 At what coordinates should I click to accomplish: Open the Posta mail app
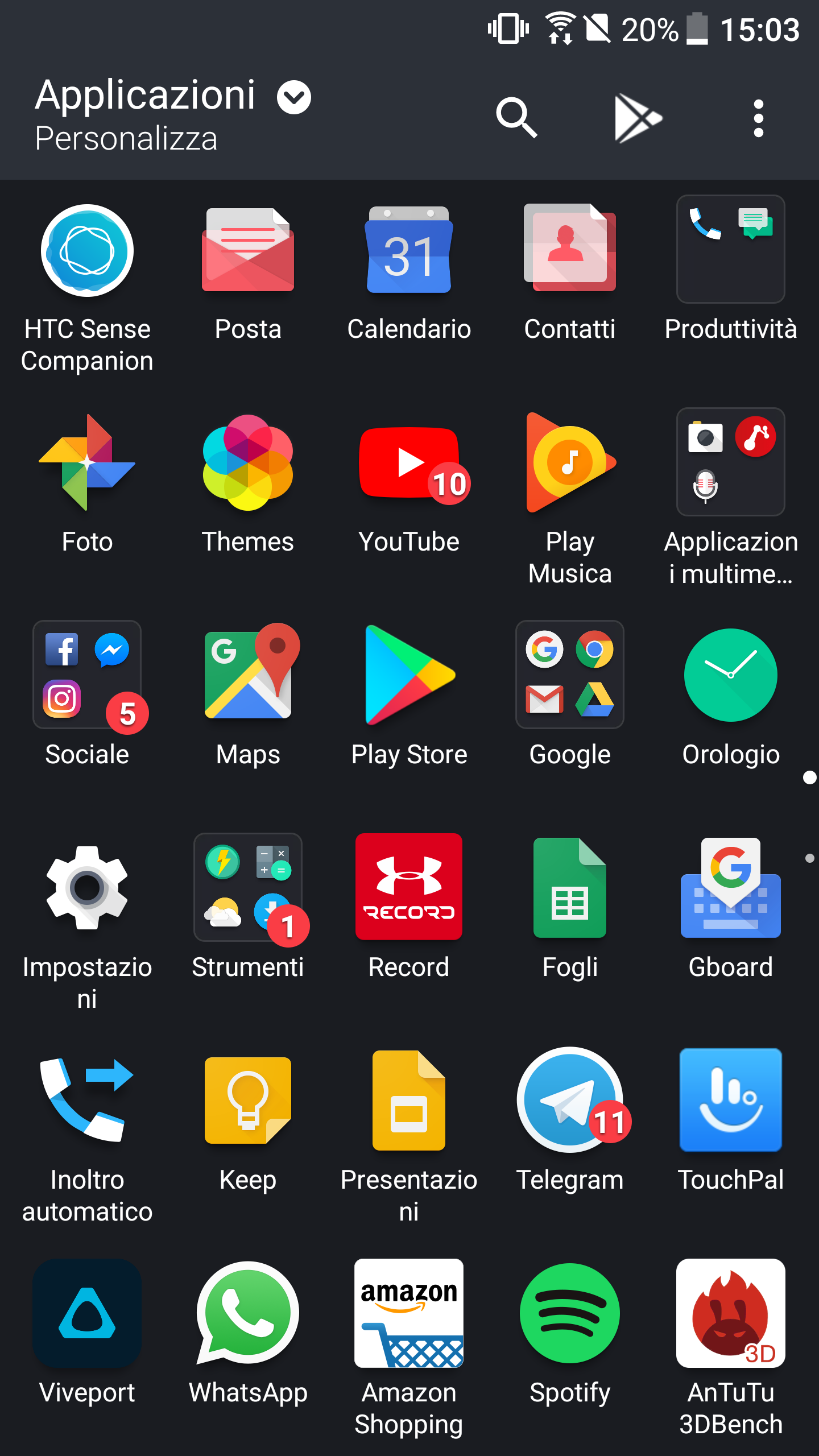(x=248, y=251)
